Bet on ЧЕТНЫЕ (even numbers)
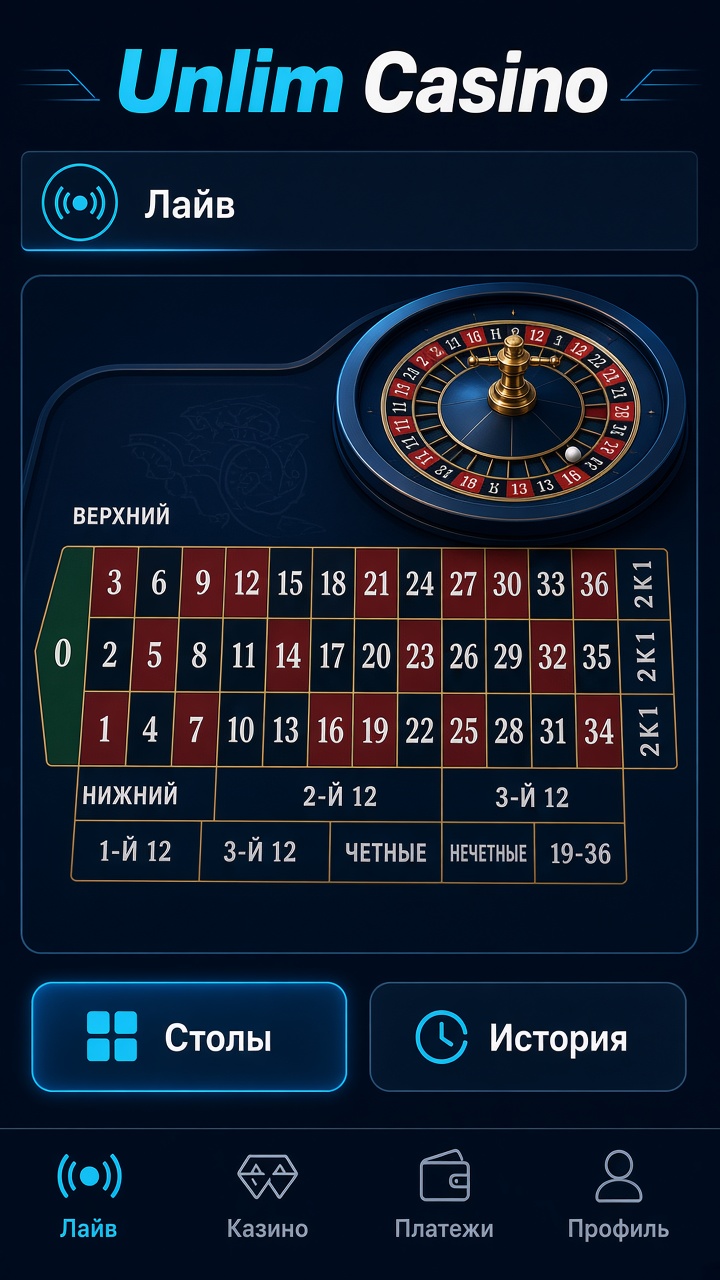Screen dimensions: 720x1280 click(385, 852)
